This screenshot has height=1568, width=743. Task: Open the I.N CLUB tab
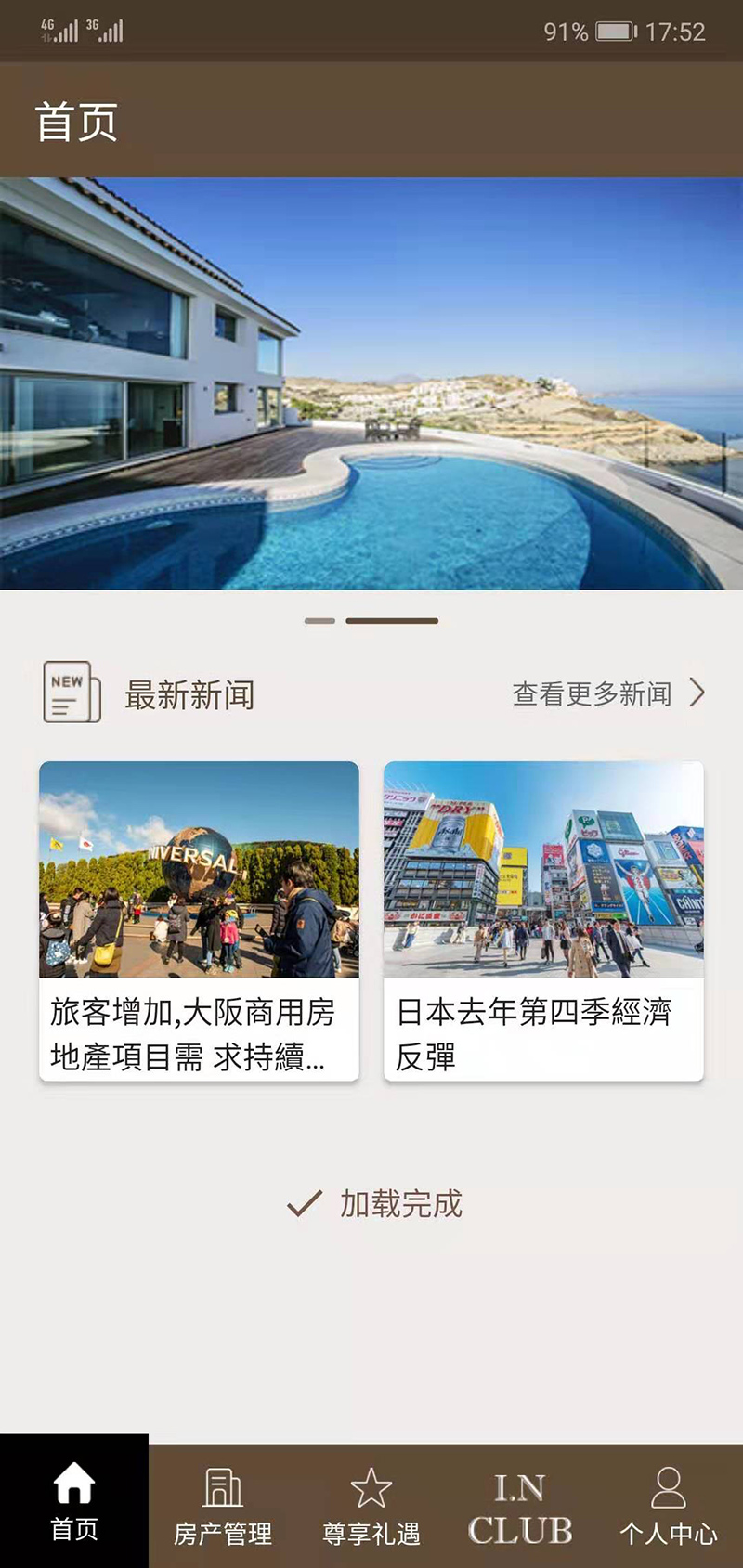click(x=520, y=1506)
